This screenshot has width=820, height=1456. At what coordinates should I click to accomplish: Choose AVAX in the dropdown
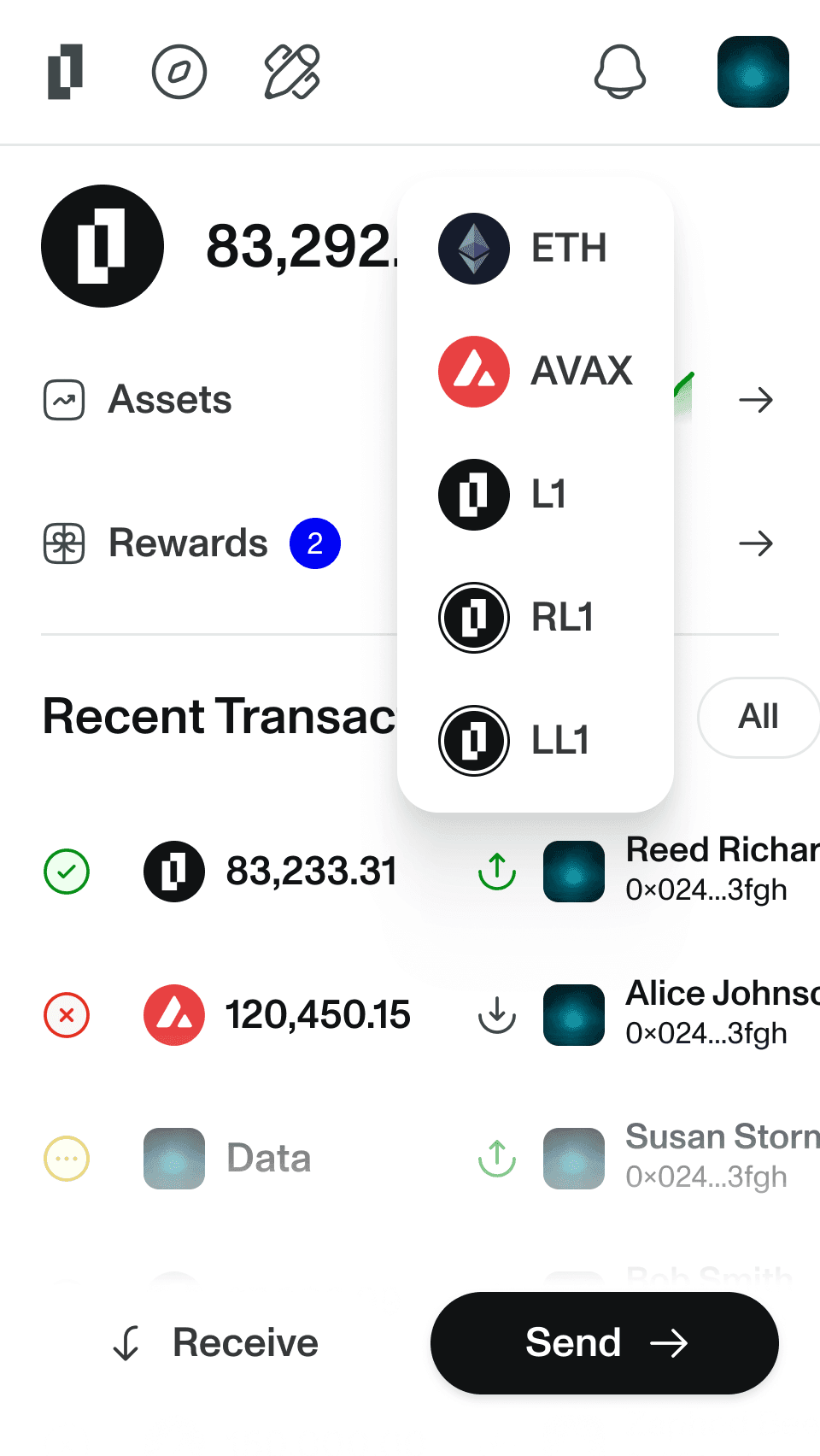point(536,372)
